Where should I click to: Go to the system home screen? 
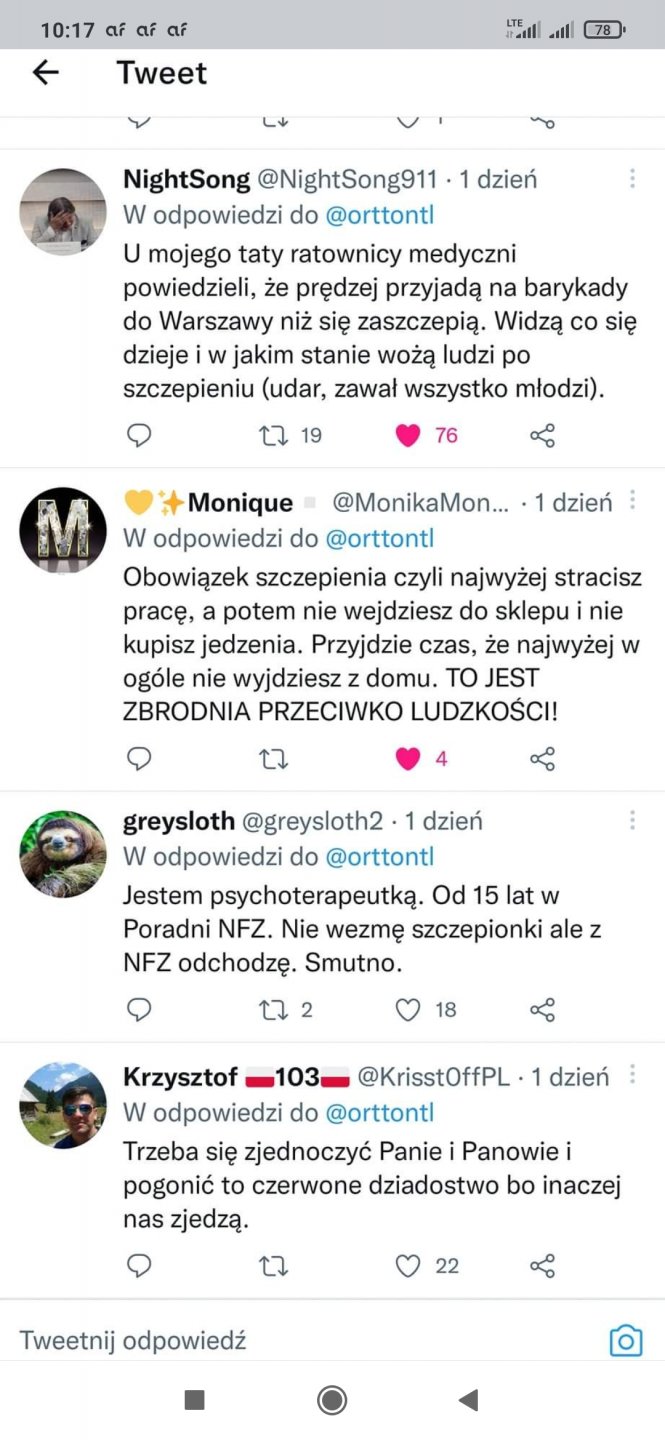(332, 1400)
